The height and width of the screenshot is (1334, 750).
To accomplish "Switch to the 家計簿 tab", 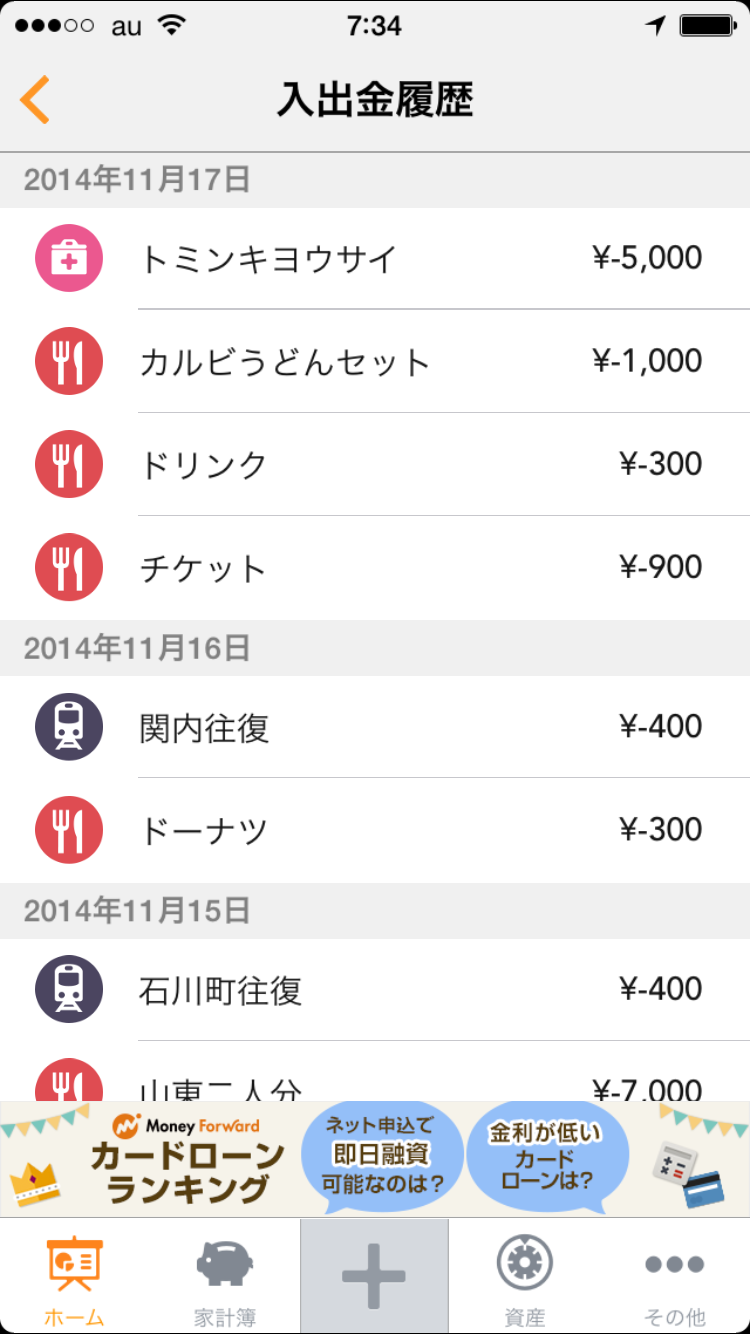I will coord(224,1277).
